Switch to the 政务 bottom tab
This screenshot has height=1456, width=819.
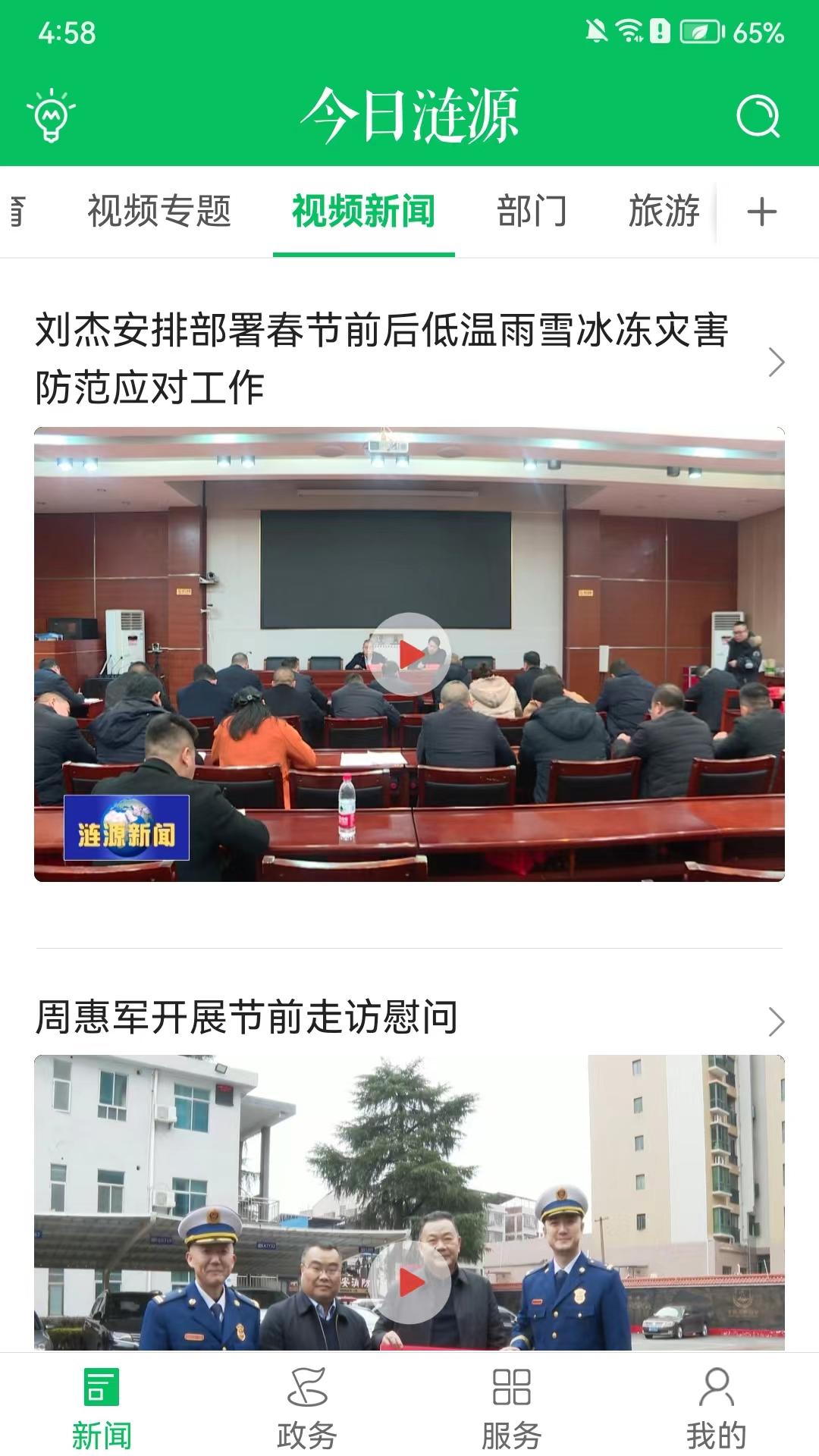coord(306,1407)
